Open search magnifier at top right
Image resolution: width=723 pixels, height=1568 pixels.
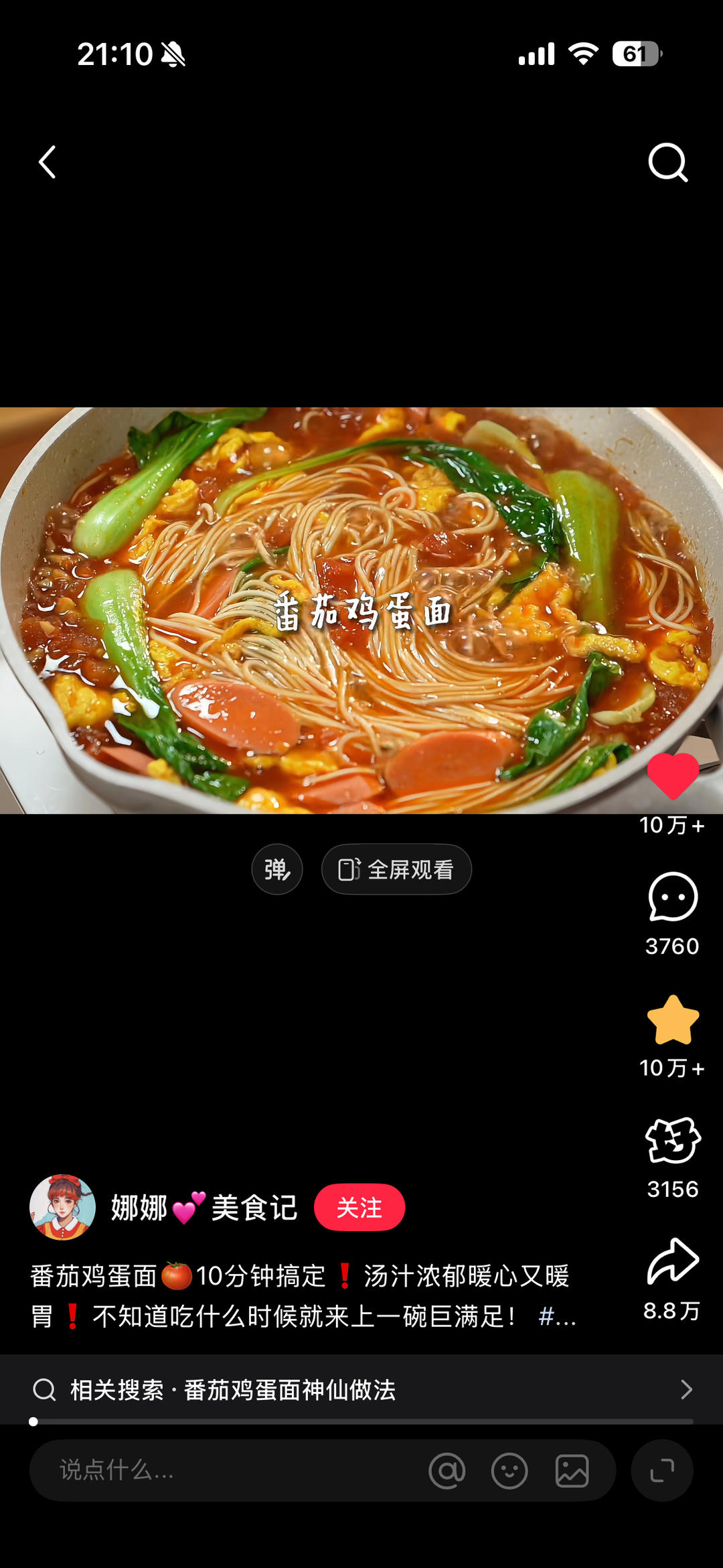click(x=667, y=162)
